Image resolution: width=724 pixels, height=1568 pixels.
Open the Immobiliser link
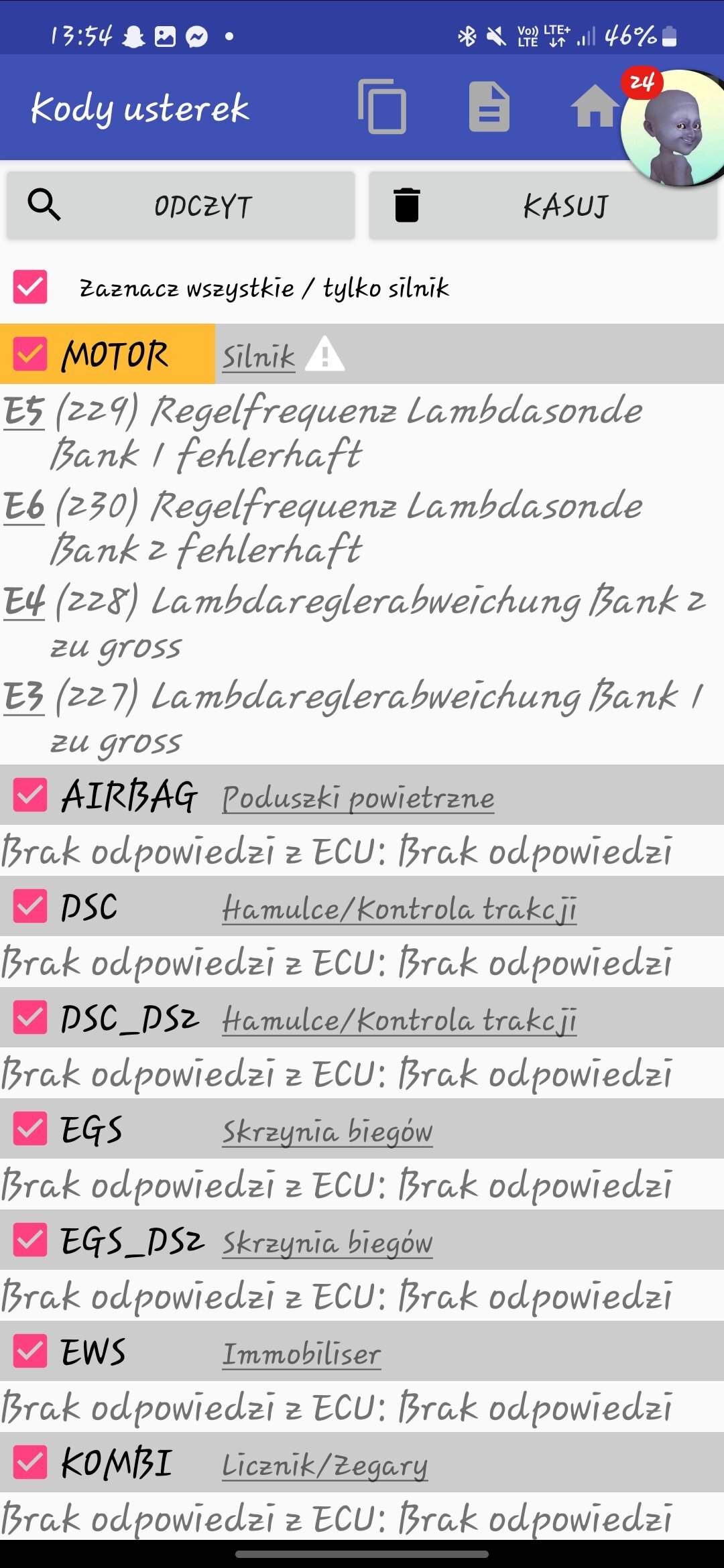click(x=302, y=1354)
